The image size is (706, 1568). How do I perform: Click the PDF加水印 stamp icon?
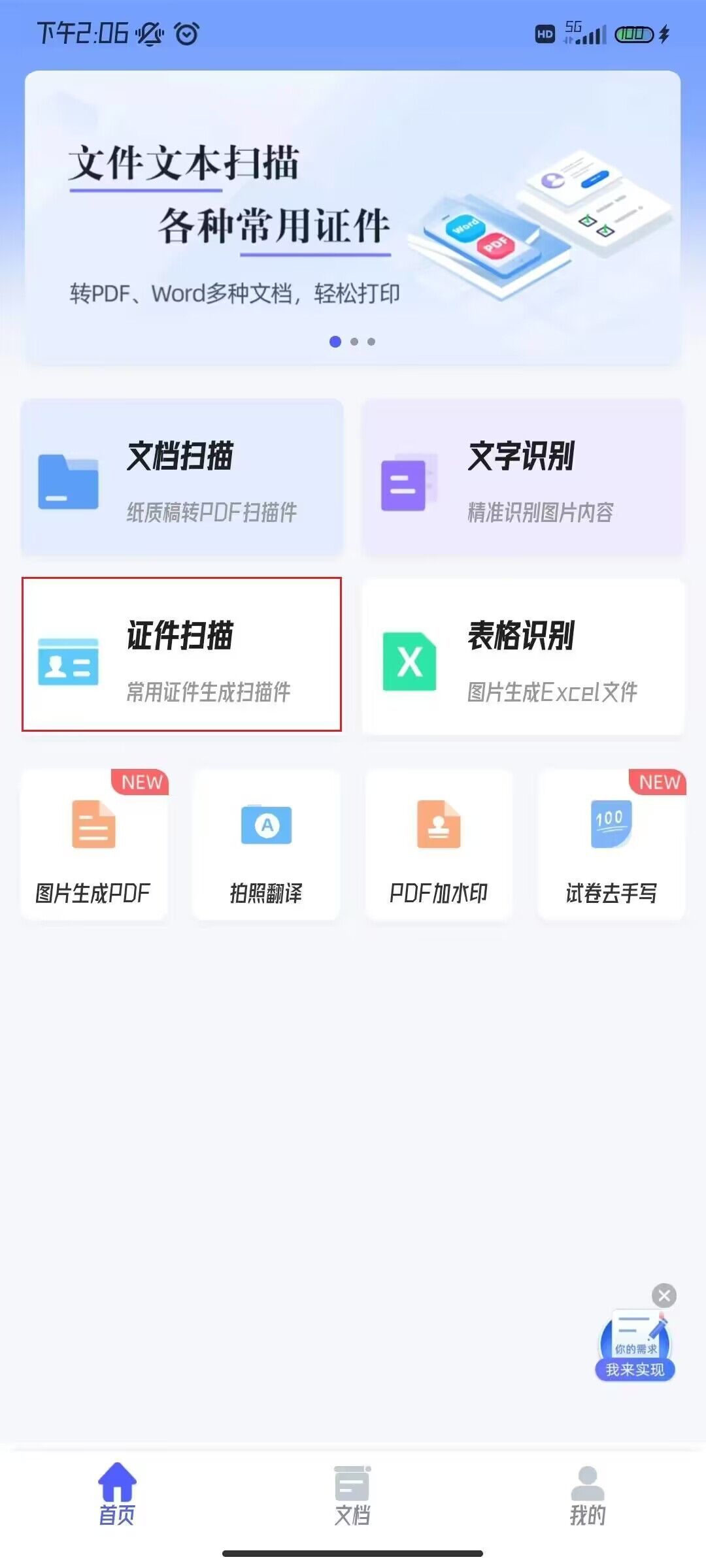click(439, 825)
